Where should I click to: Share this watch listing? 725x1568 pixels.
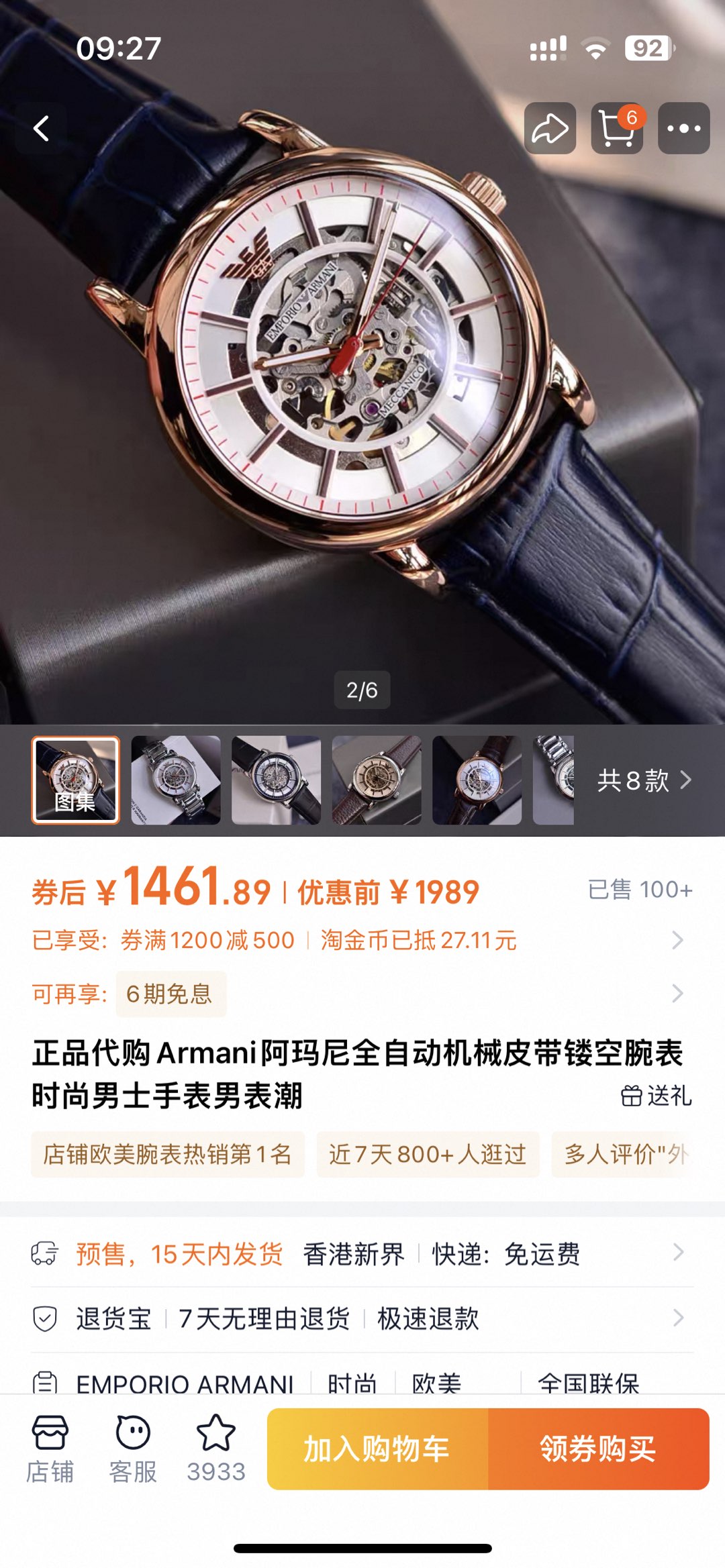click(550, 128)
